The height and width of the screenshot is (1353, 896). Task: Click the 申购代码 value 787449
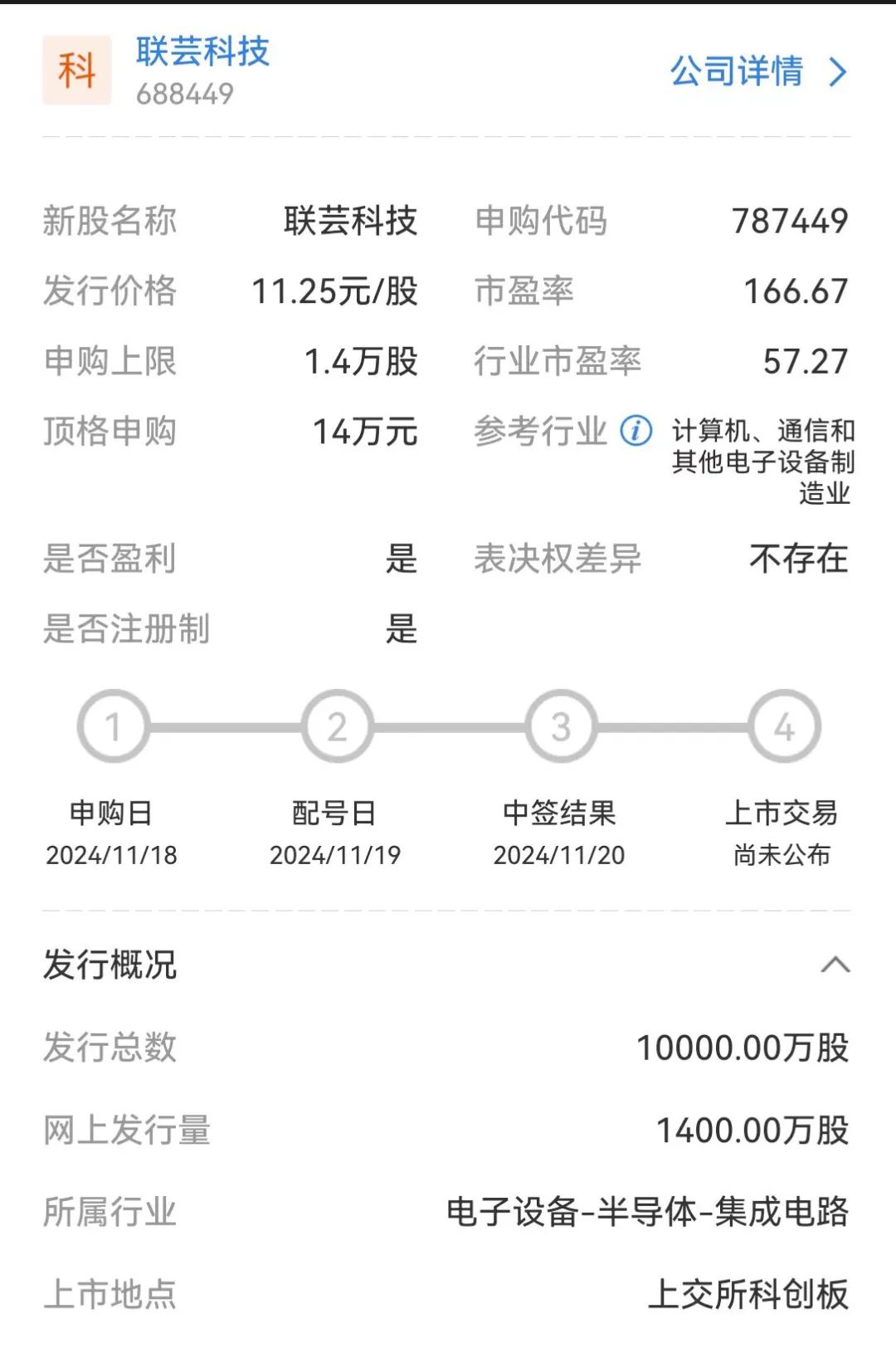[790, 219]
